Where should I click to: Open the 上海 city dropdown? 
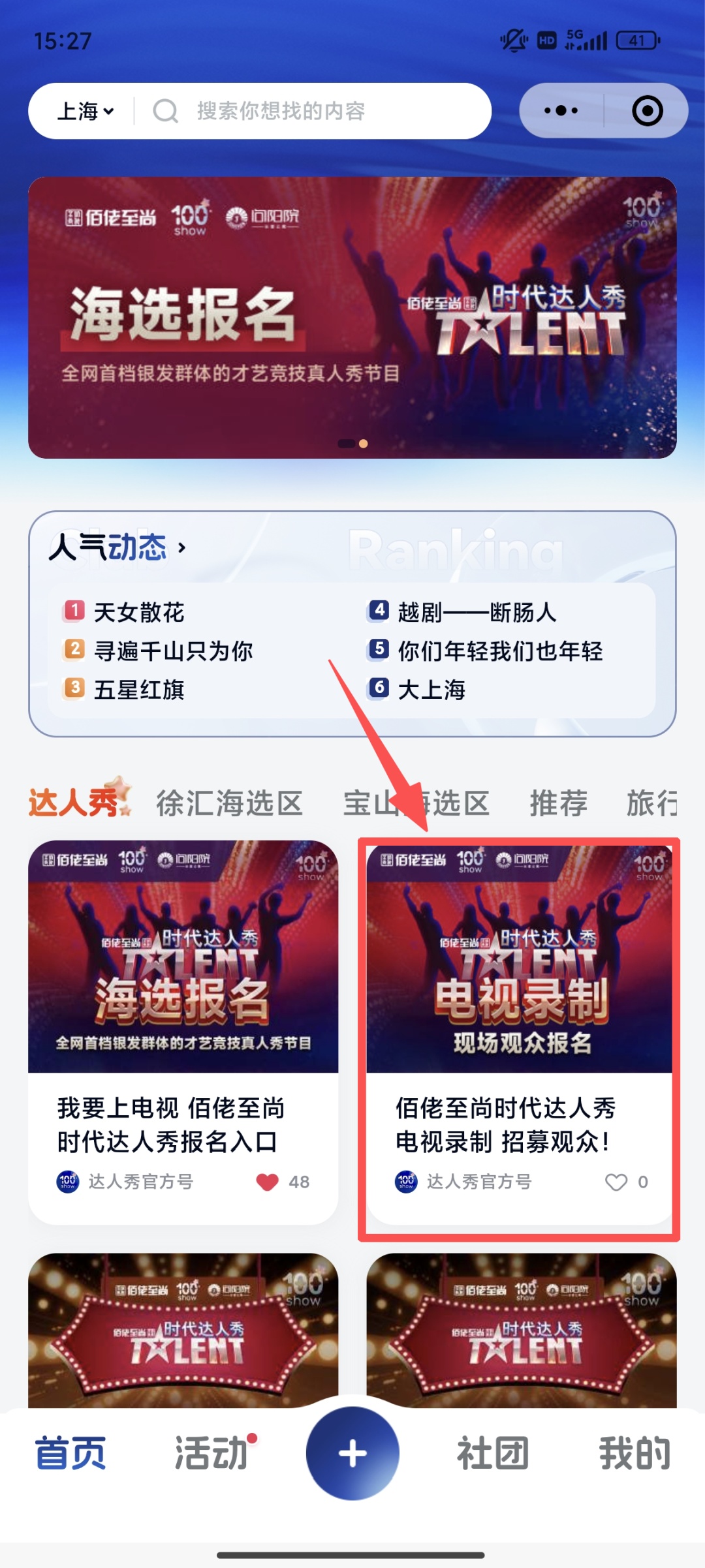pos(86,111)
